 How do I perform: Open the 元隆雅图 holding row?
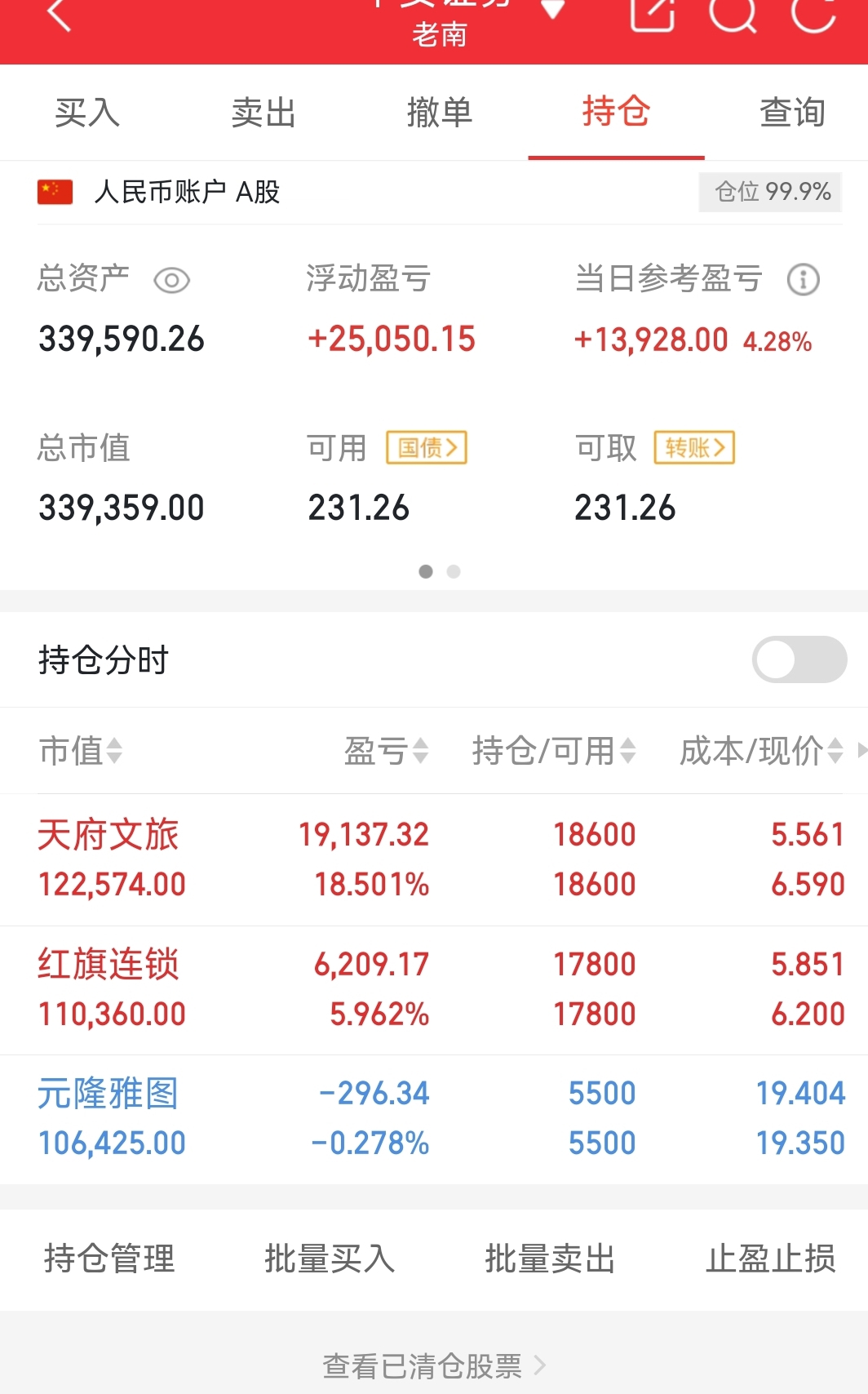pyautogui.click(x=434, y=1119)
